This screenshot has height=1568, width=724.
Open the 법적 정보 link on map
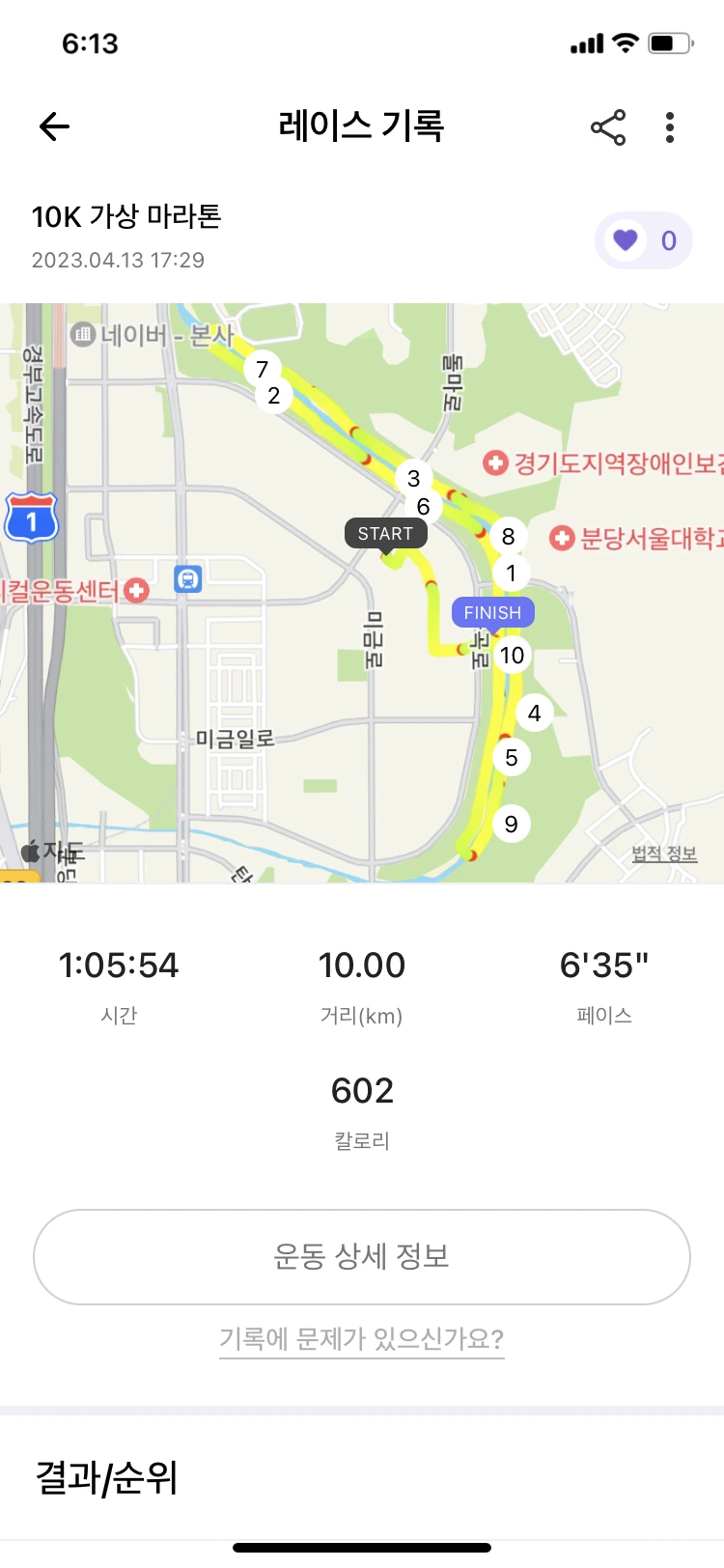(x=664, y=854)
